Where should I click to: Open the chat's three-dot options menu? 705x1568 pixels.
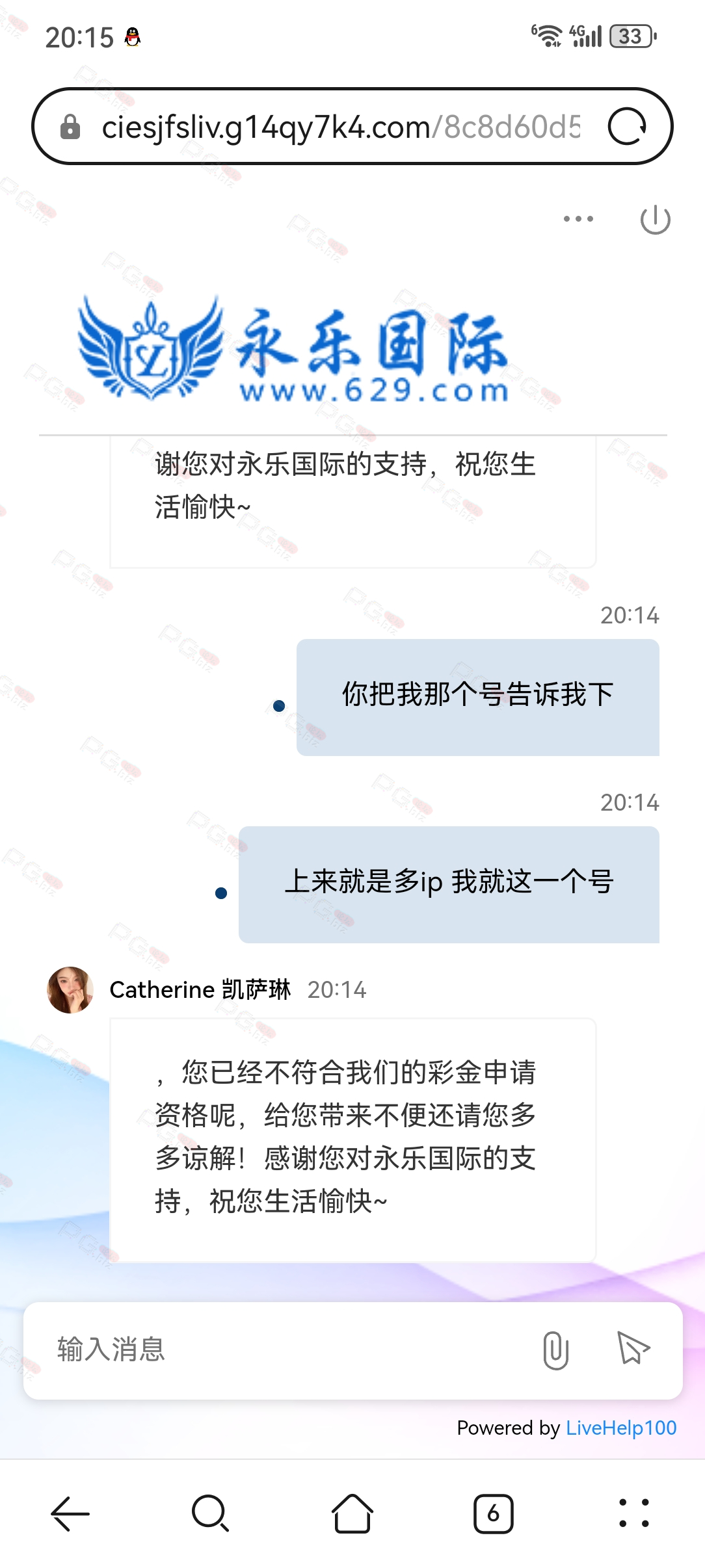point(578,219)
